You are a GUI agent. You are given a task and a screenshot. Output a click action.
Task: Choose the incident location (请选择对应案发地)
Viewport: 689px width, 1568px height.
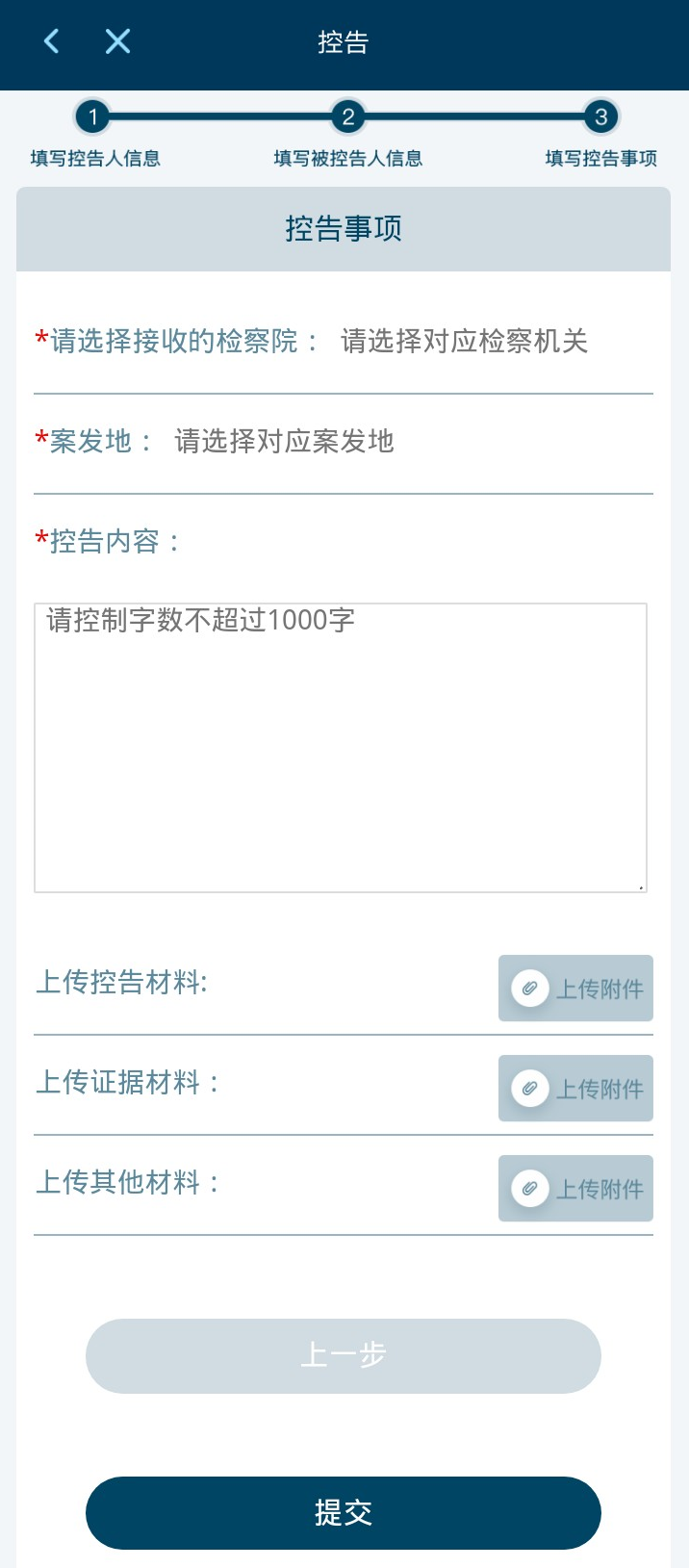click(x=284, y=441)
